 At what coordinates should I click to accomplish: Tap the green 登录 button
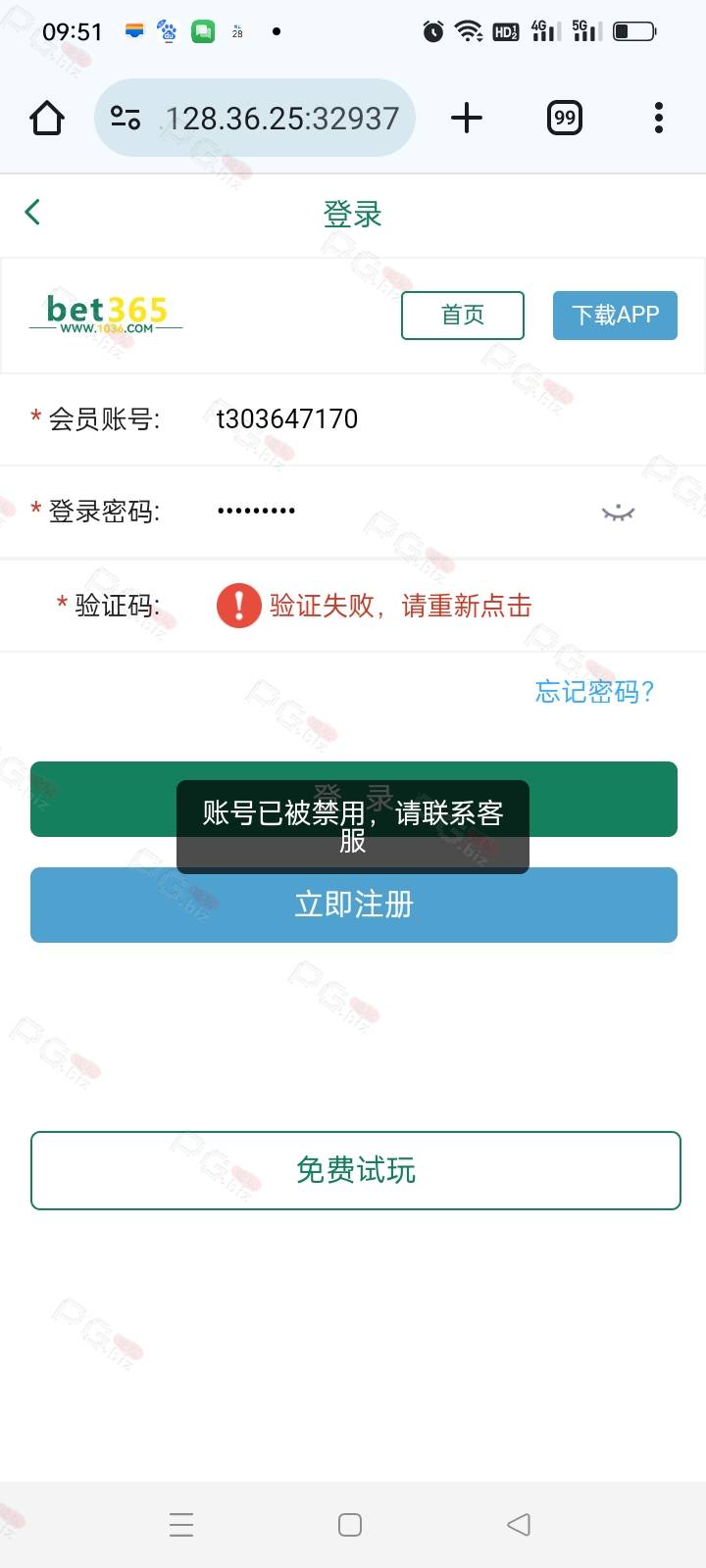[354, 799]
